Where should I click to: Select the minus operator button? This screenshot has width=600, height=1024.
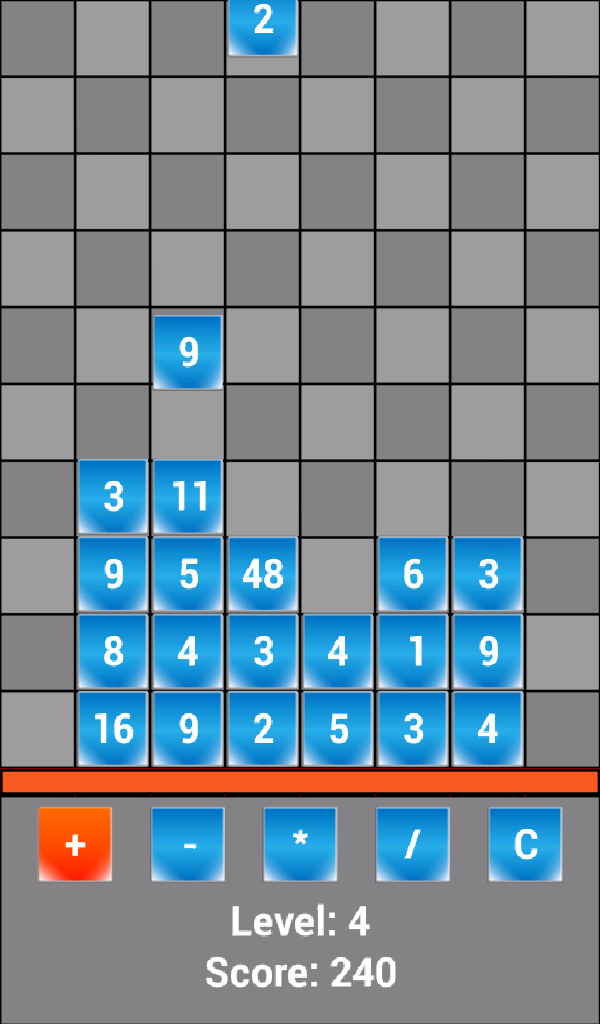188,844
